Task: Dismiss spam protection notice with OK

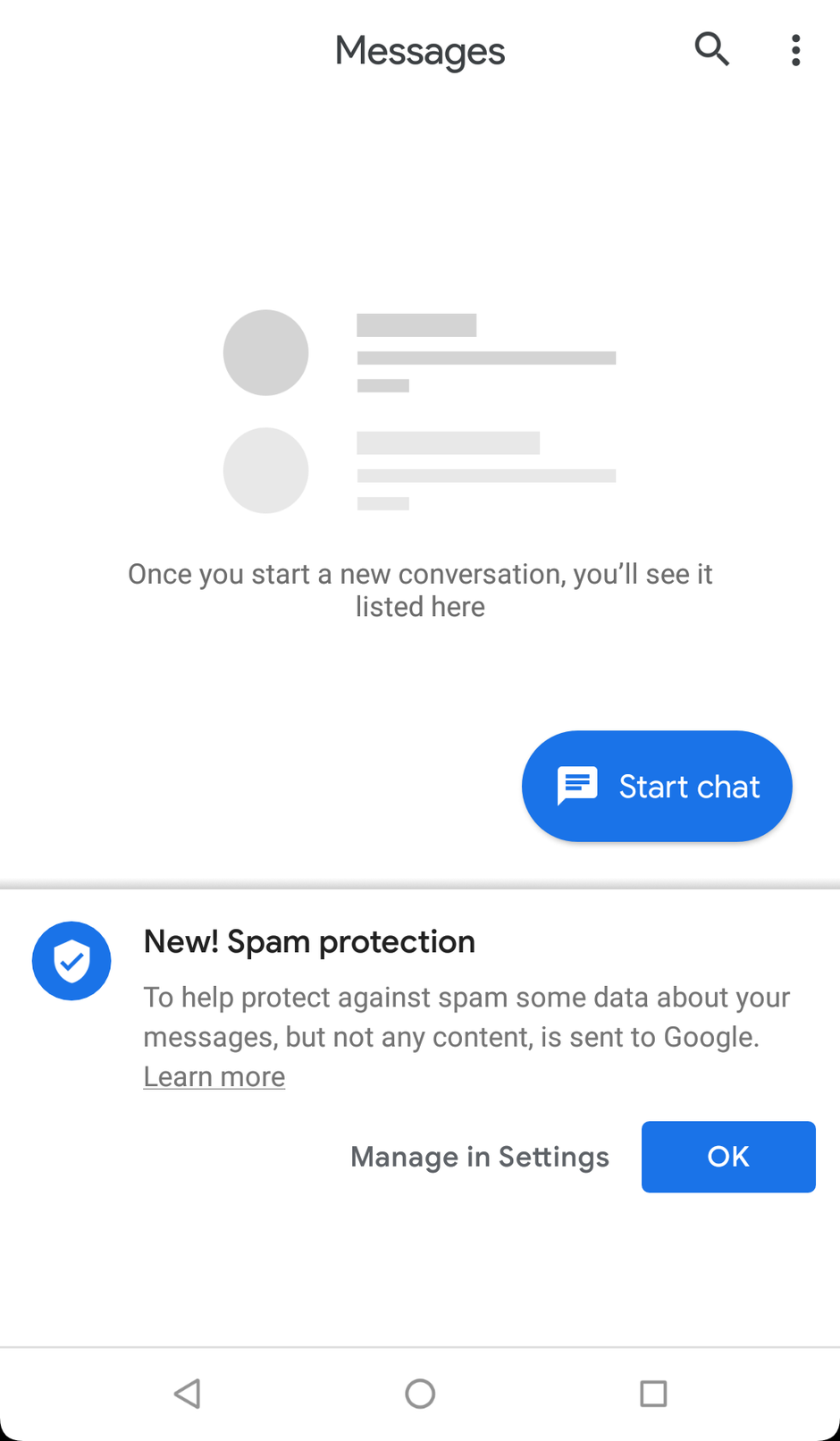Action: (728, 1157)
